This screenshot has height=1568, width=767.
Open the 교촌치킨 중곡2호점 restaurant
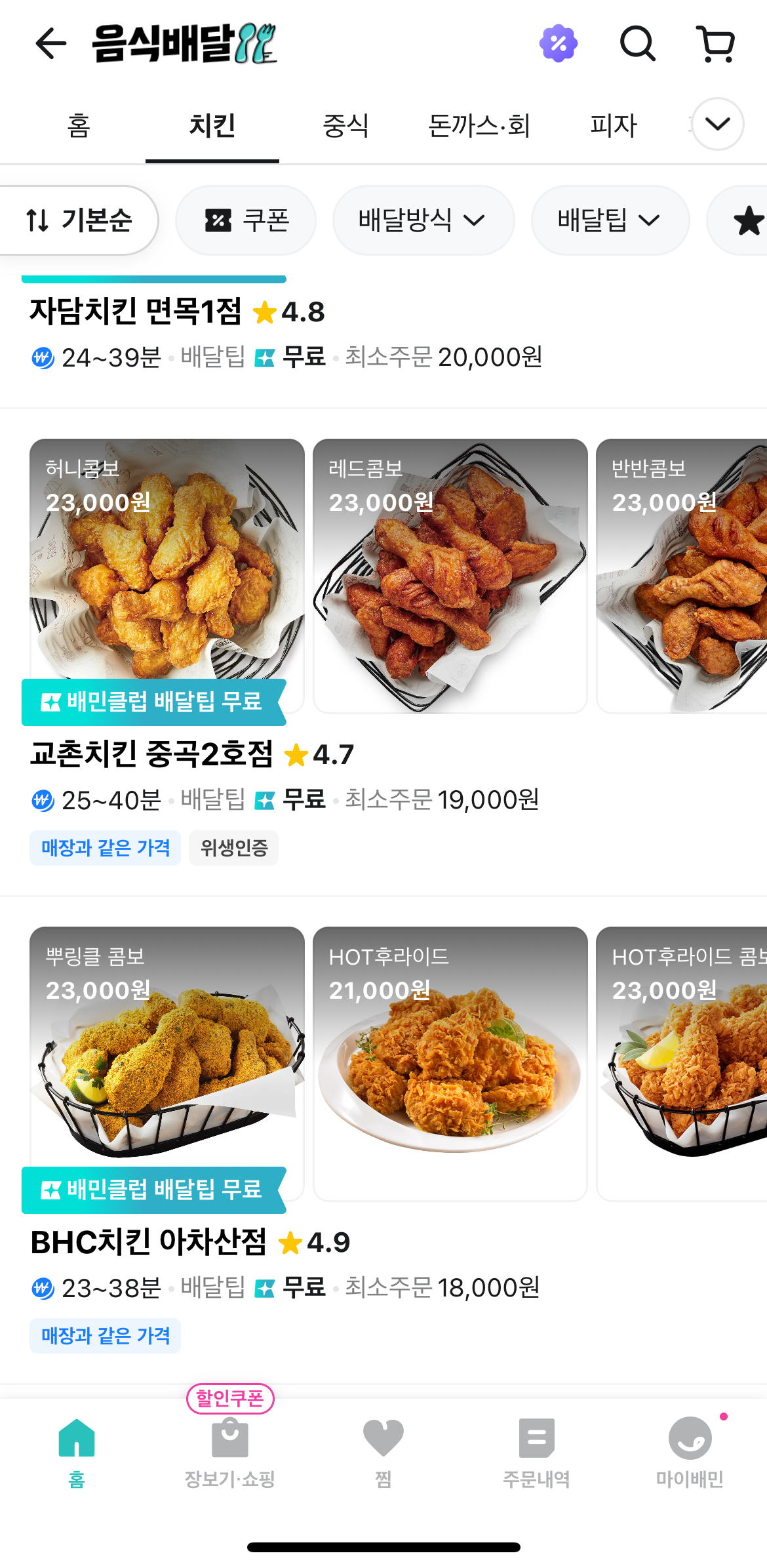point(151,754)
